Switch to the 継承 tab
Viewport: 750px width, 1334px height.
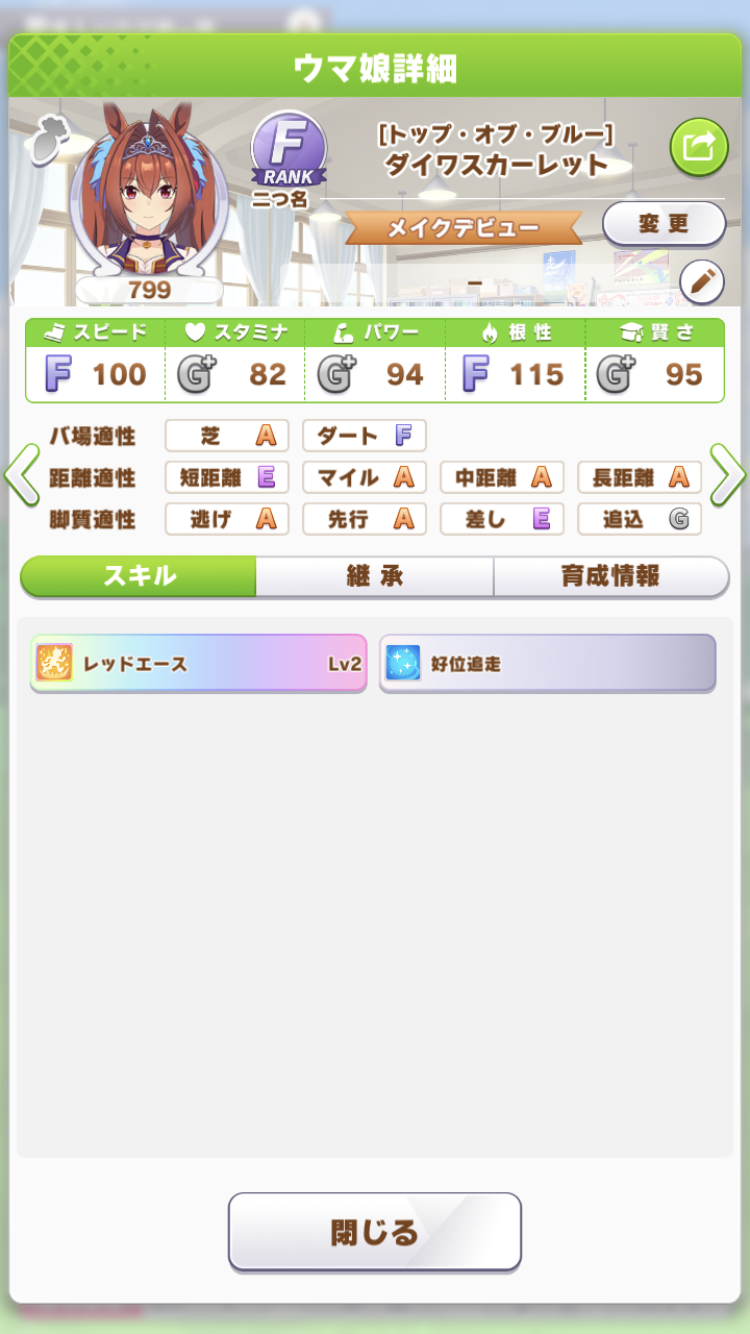[x=374, y=577]
